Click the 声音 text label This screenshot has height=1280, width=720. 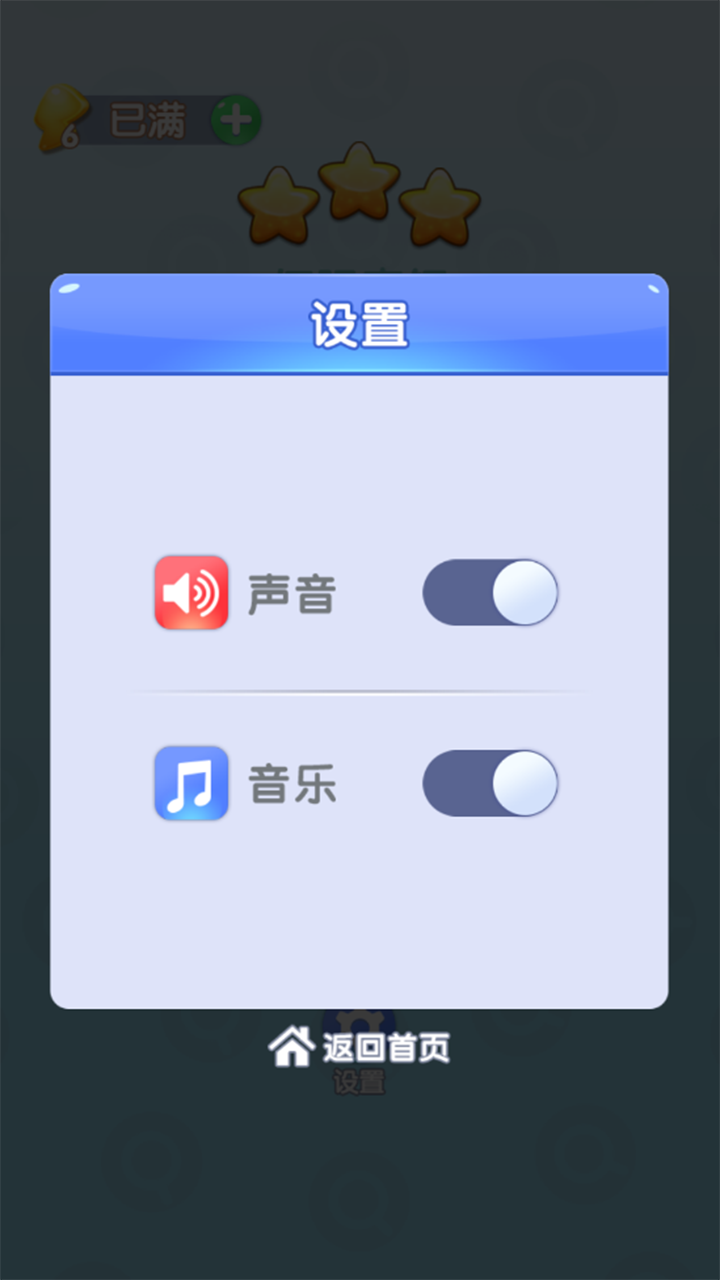tap(292, 593)
